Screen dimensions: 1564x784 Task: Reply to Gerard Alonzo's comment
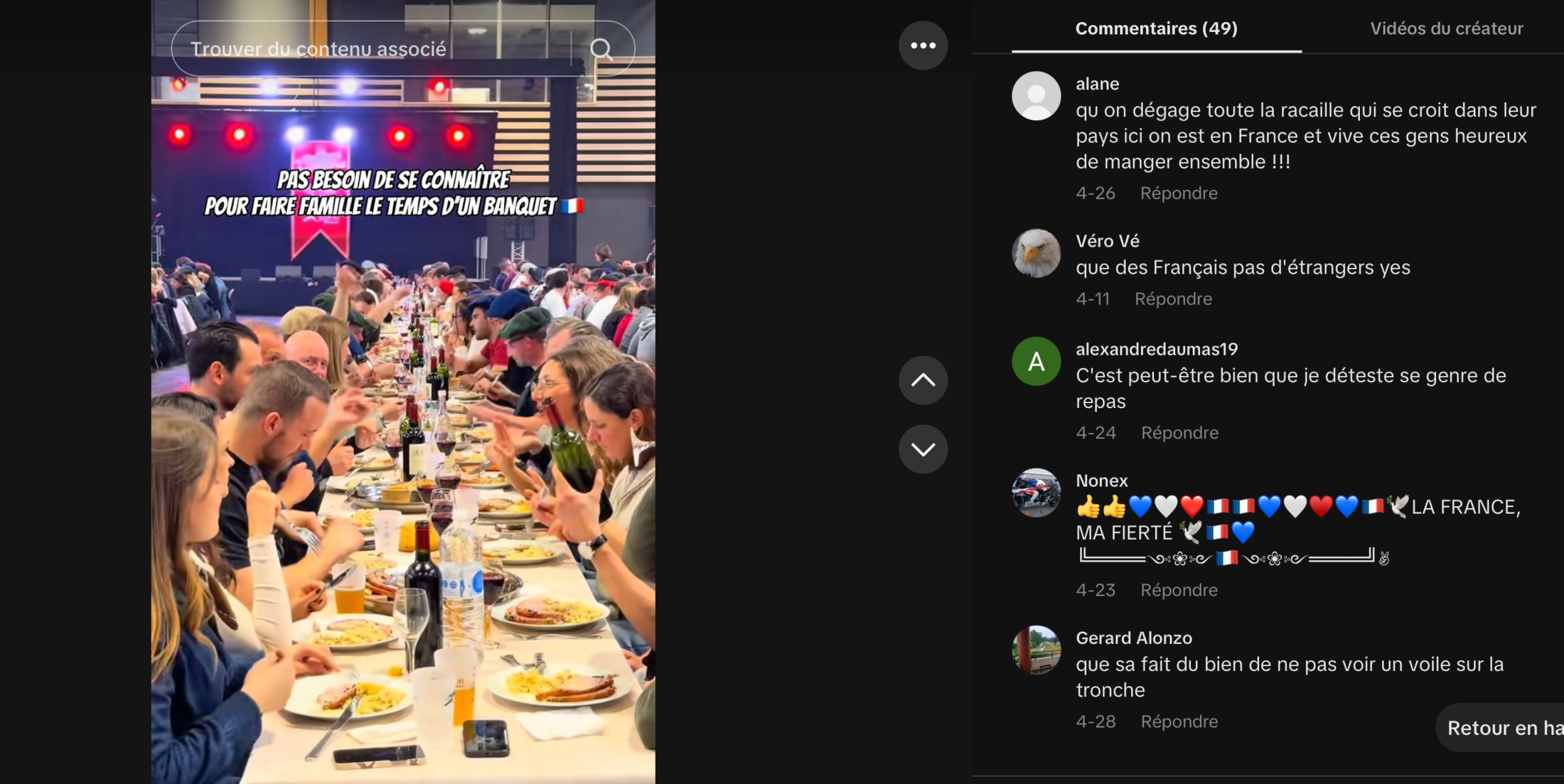[x=1179, y=721]
